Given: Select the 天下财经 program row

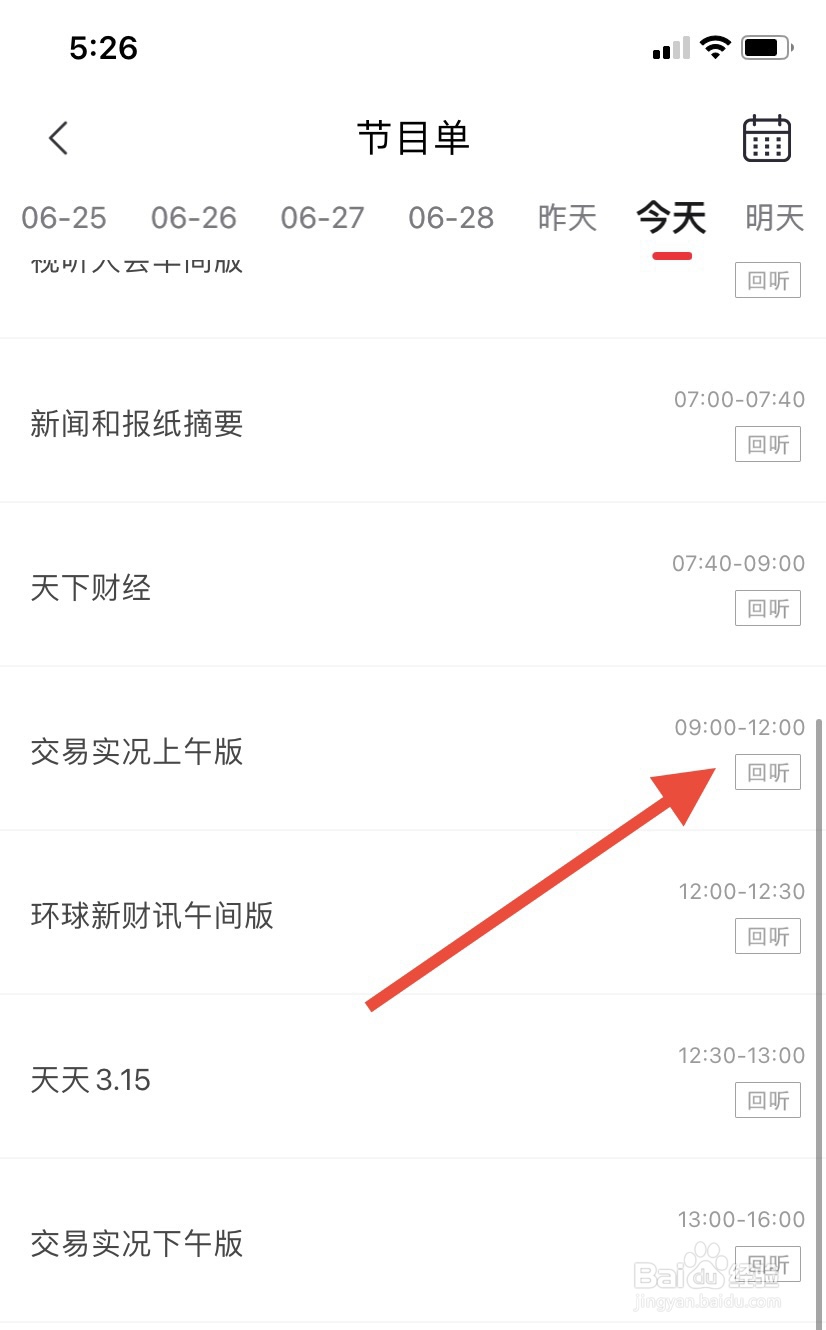Looking at the screenshot, I should (x=91, y=589).
